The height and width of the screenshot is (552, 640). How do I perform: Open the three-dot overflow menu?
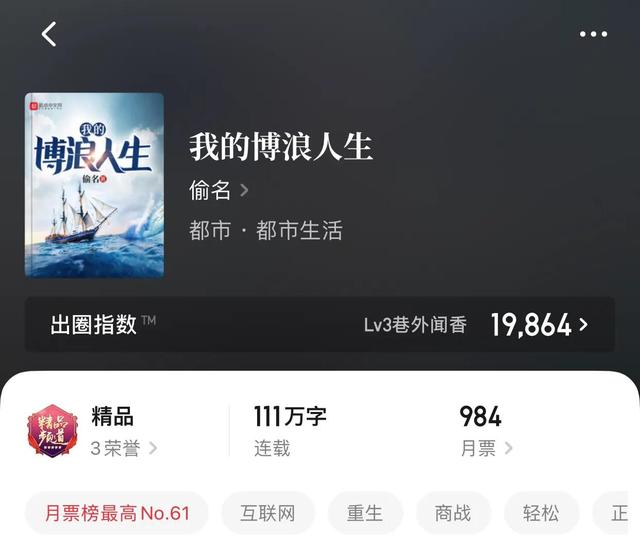593,34
